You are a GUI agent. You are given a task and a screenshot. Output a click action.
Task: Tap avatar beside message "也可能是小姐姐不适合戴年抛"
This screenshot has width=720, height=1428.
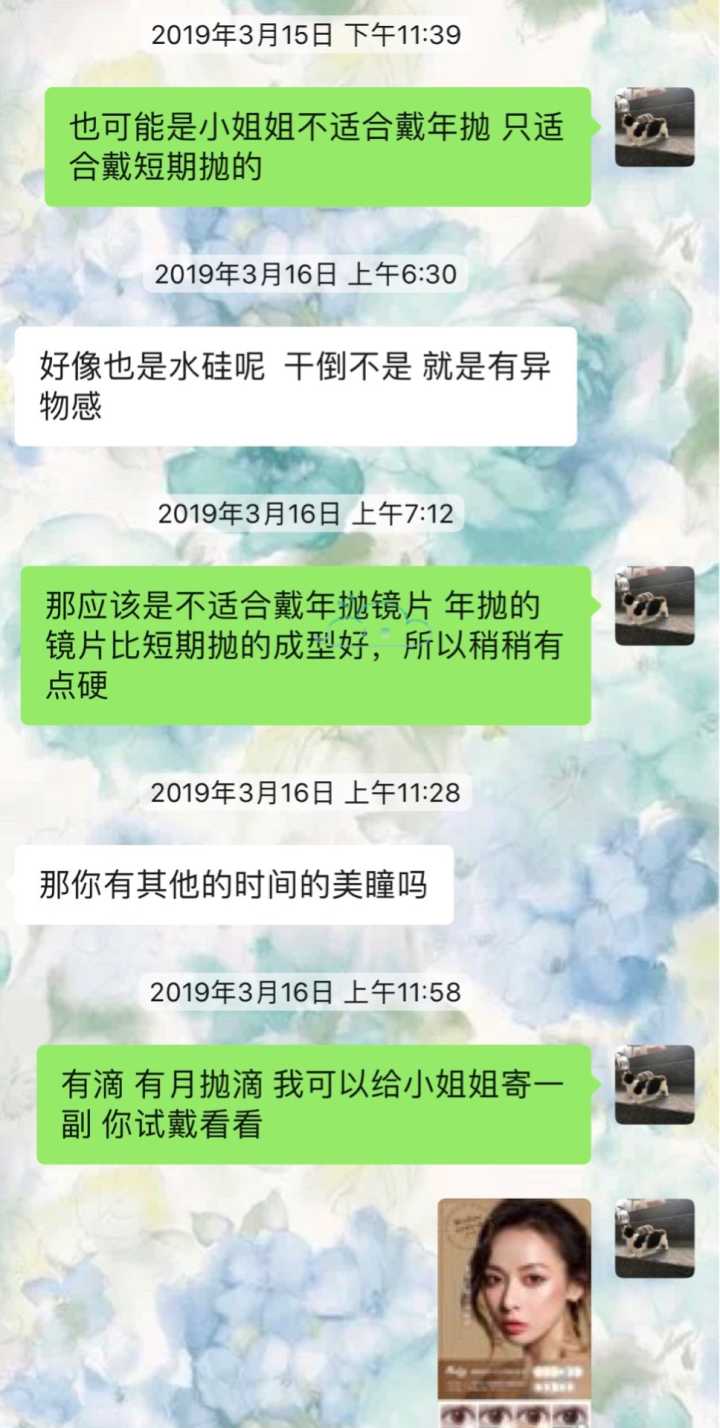pos(654,127)
